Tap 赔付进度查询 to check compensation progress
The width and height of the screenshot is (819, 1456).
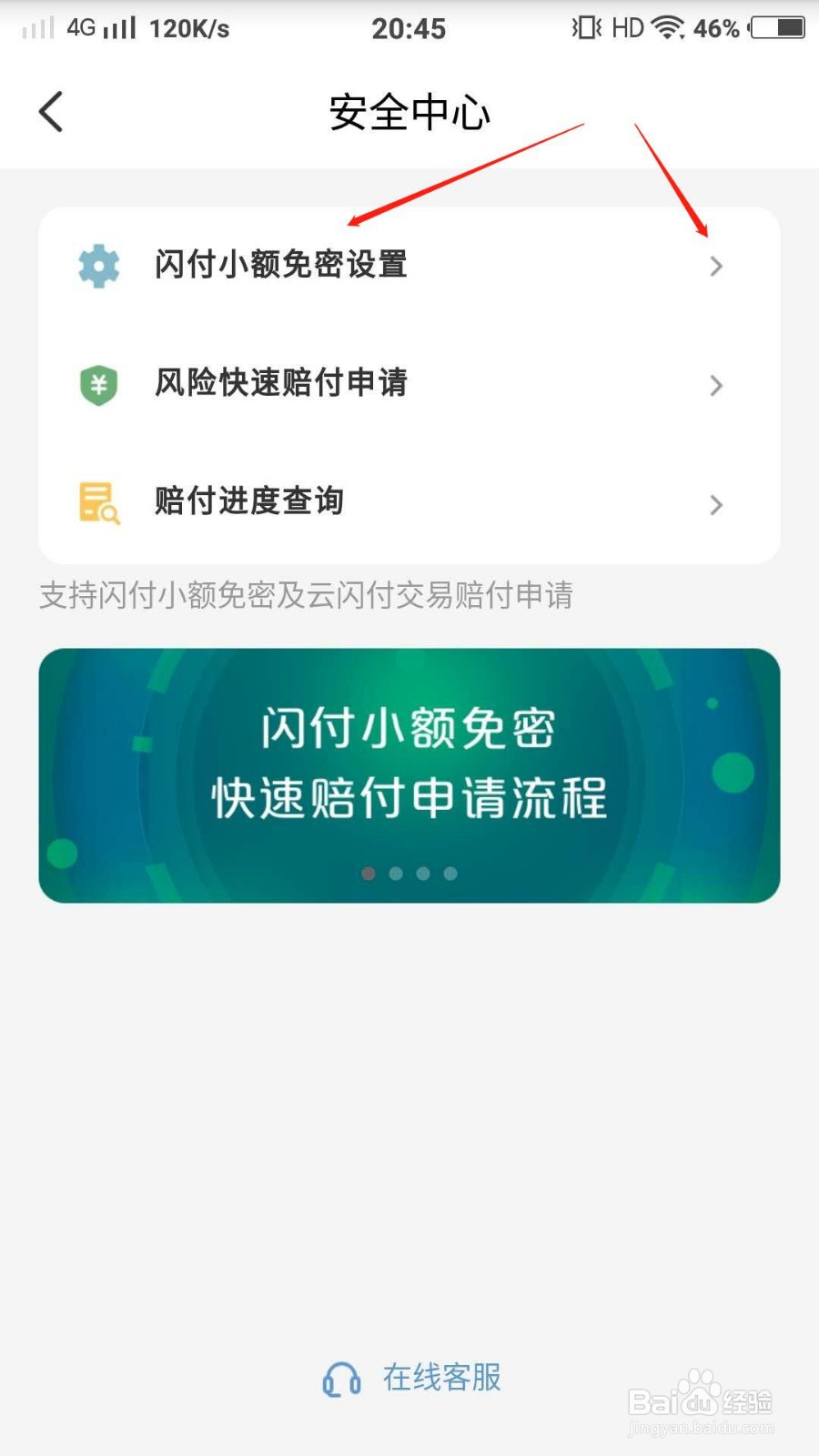pos(248,500)
